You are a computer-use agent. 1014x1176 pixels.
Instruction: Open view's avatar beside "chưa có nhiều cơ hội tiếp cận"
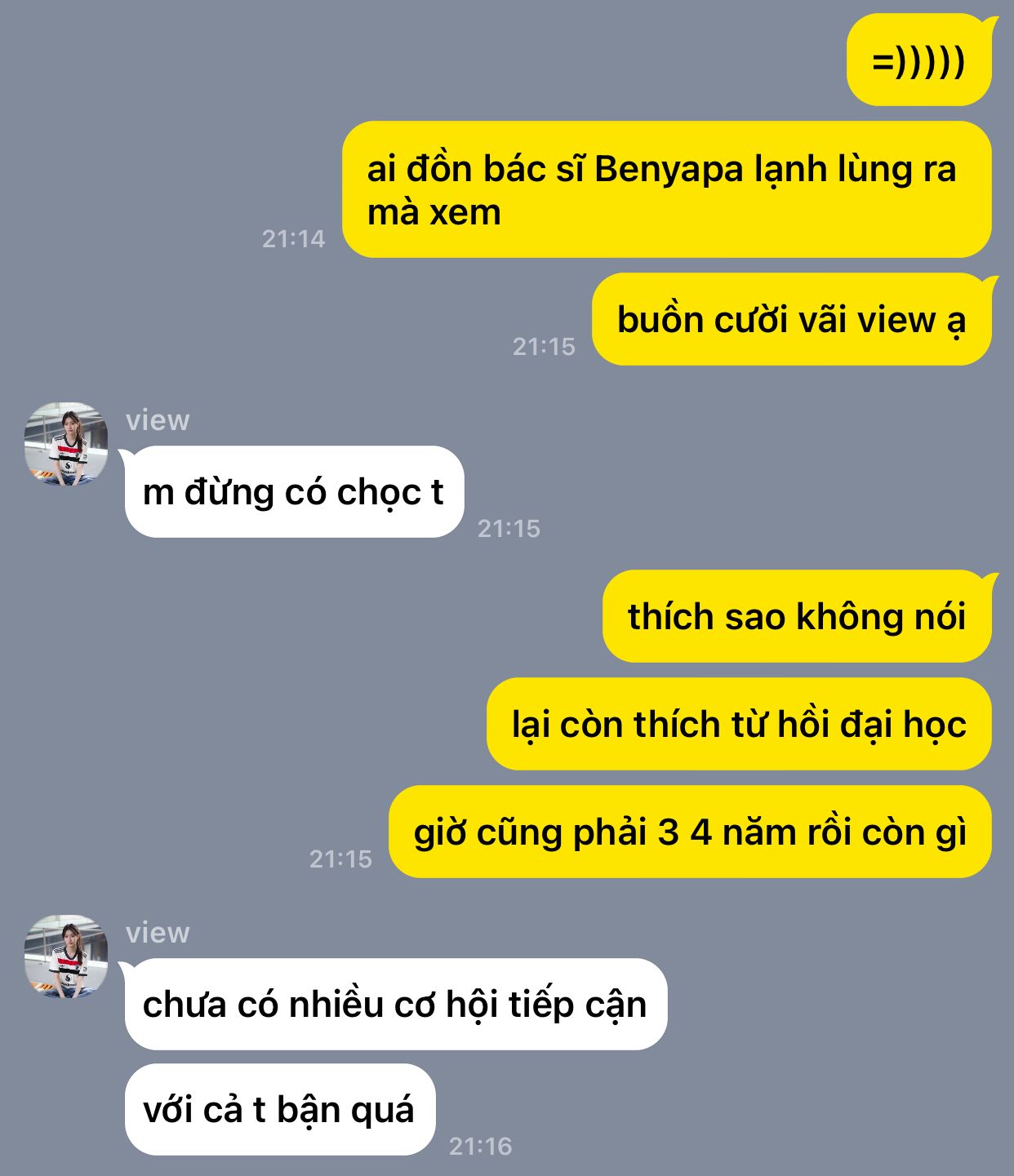66,956
